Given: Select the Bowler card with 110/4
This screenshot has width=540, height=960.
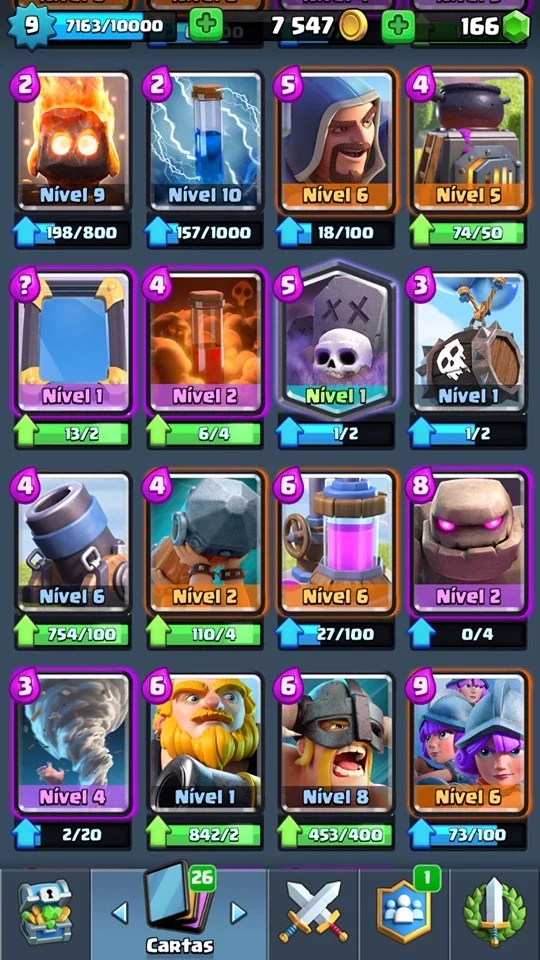Looking at the screenshot, I should coord(205,543).
